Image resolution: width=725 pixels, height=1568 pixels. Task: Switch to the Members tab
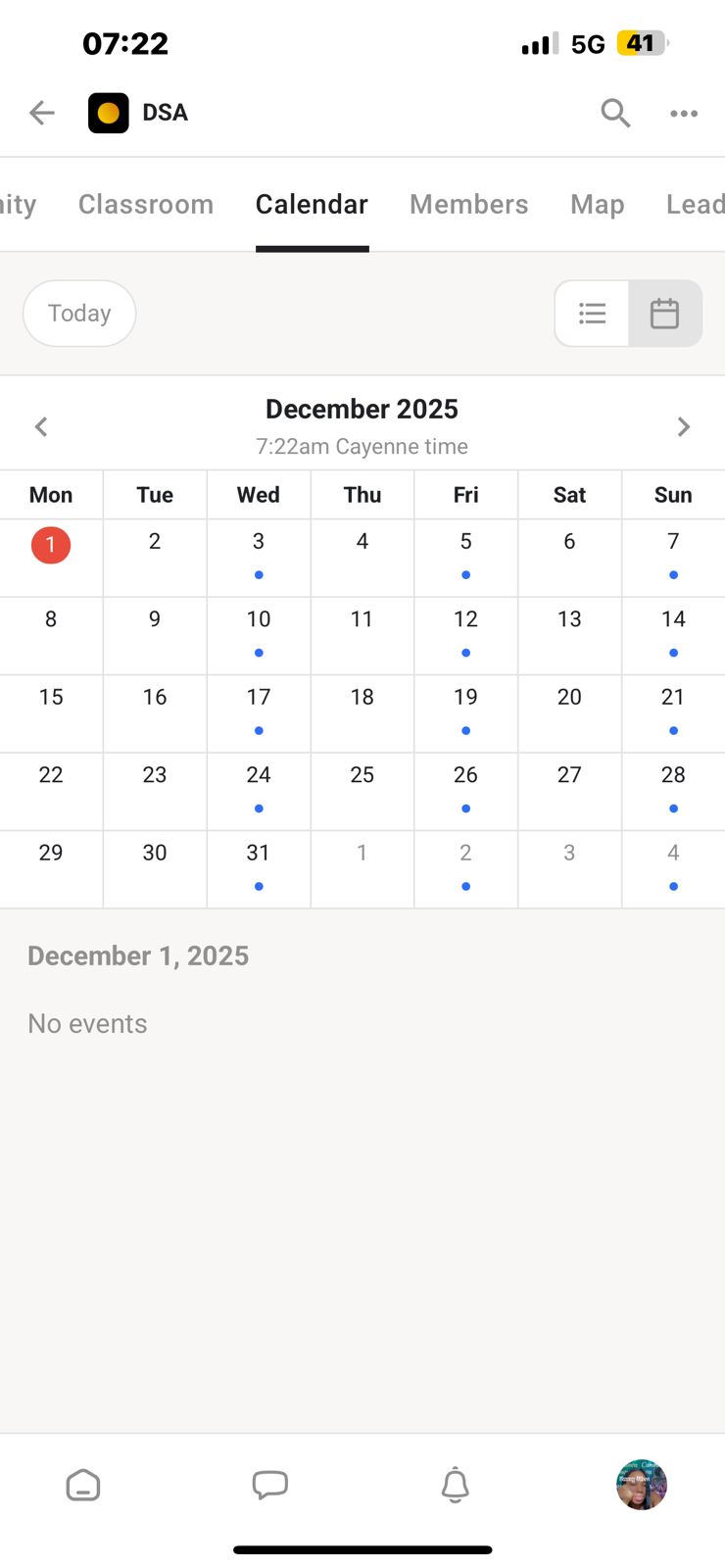(468, 204)
